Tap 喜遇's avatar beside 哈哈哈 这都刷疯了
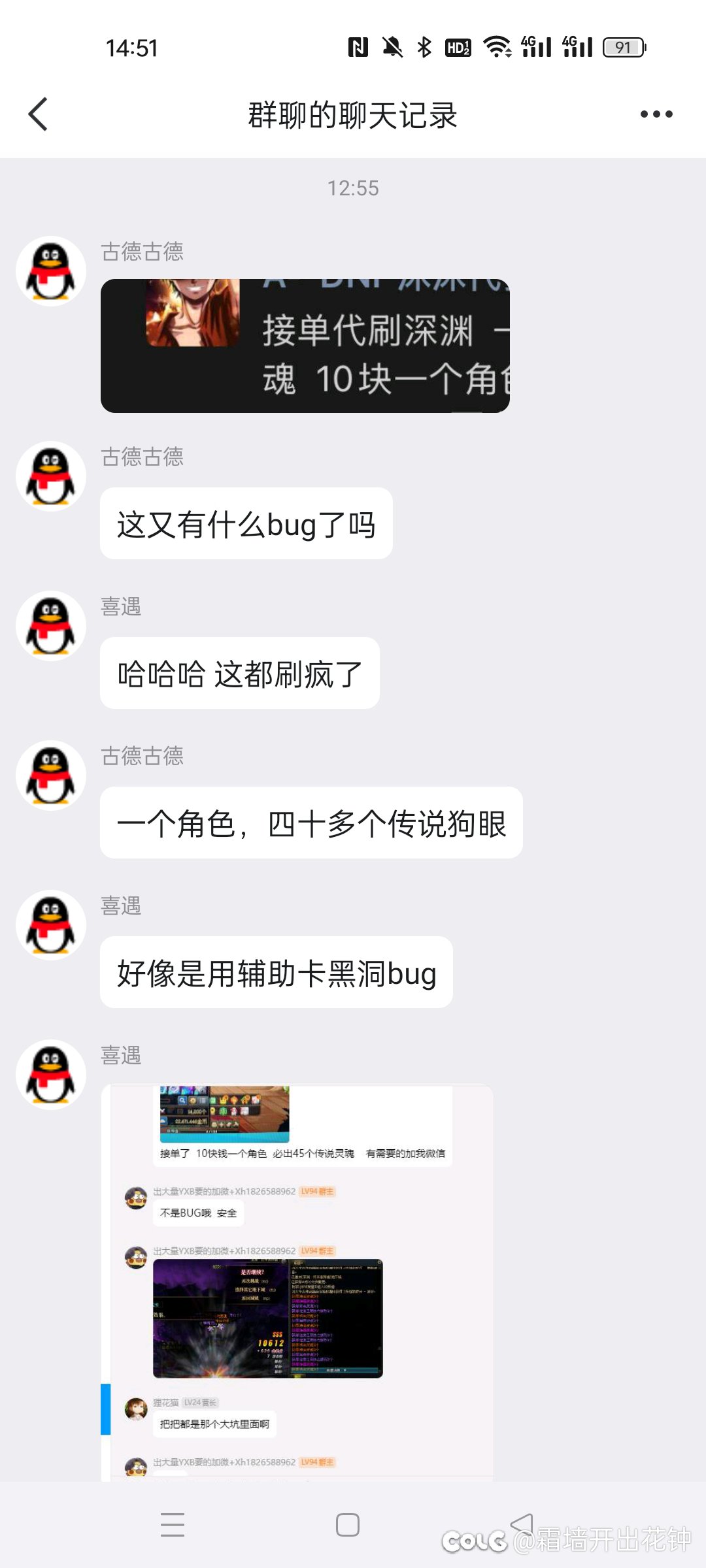 click(51, 626)
